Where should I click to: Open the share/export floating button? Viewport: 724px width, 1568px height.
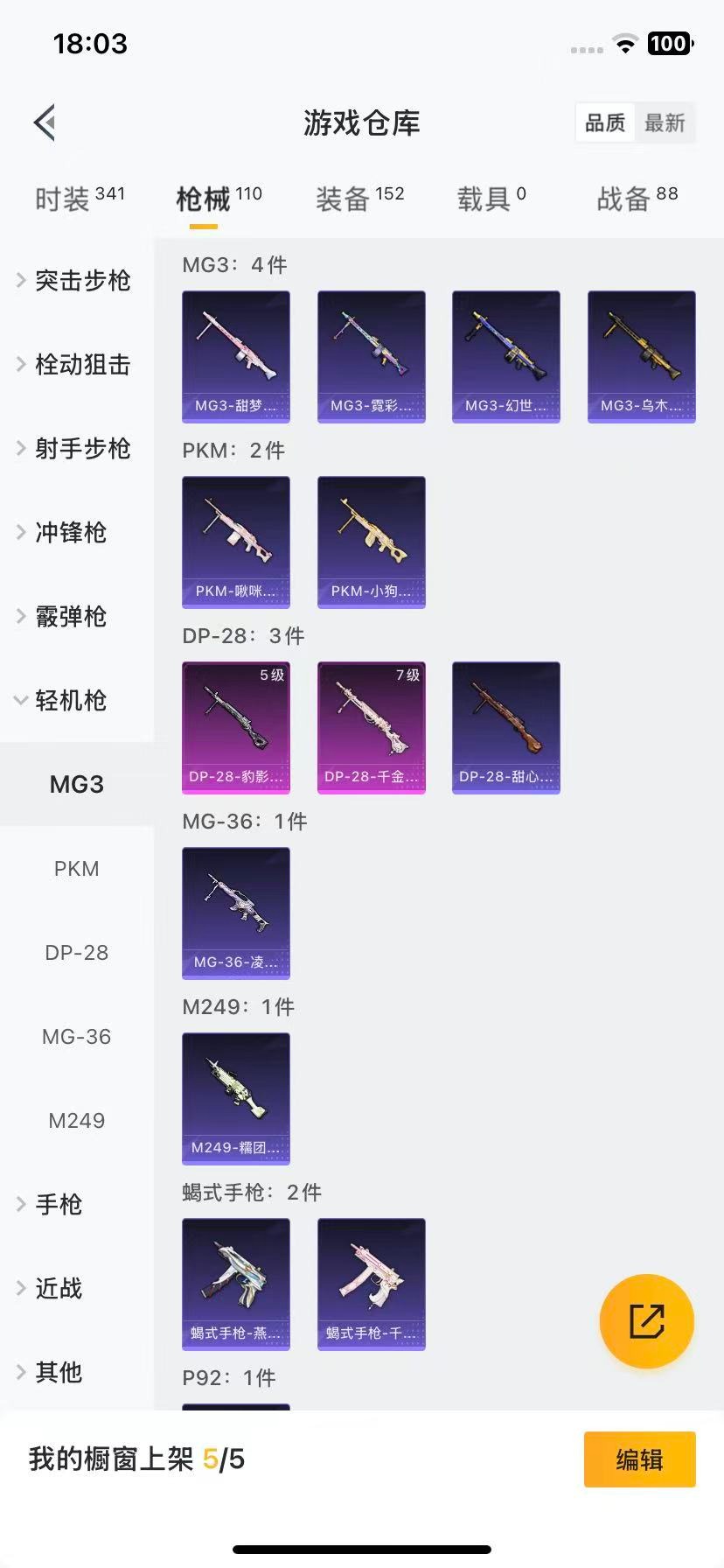point(646,1321)
